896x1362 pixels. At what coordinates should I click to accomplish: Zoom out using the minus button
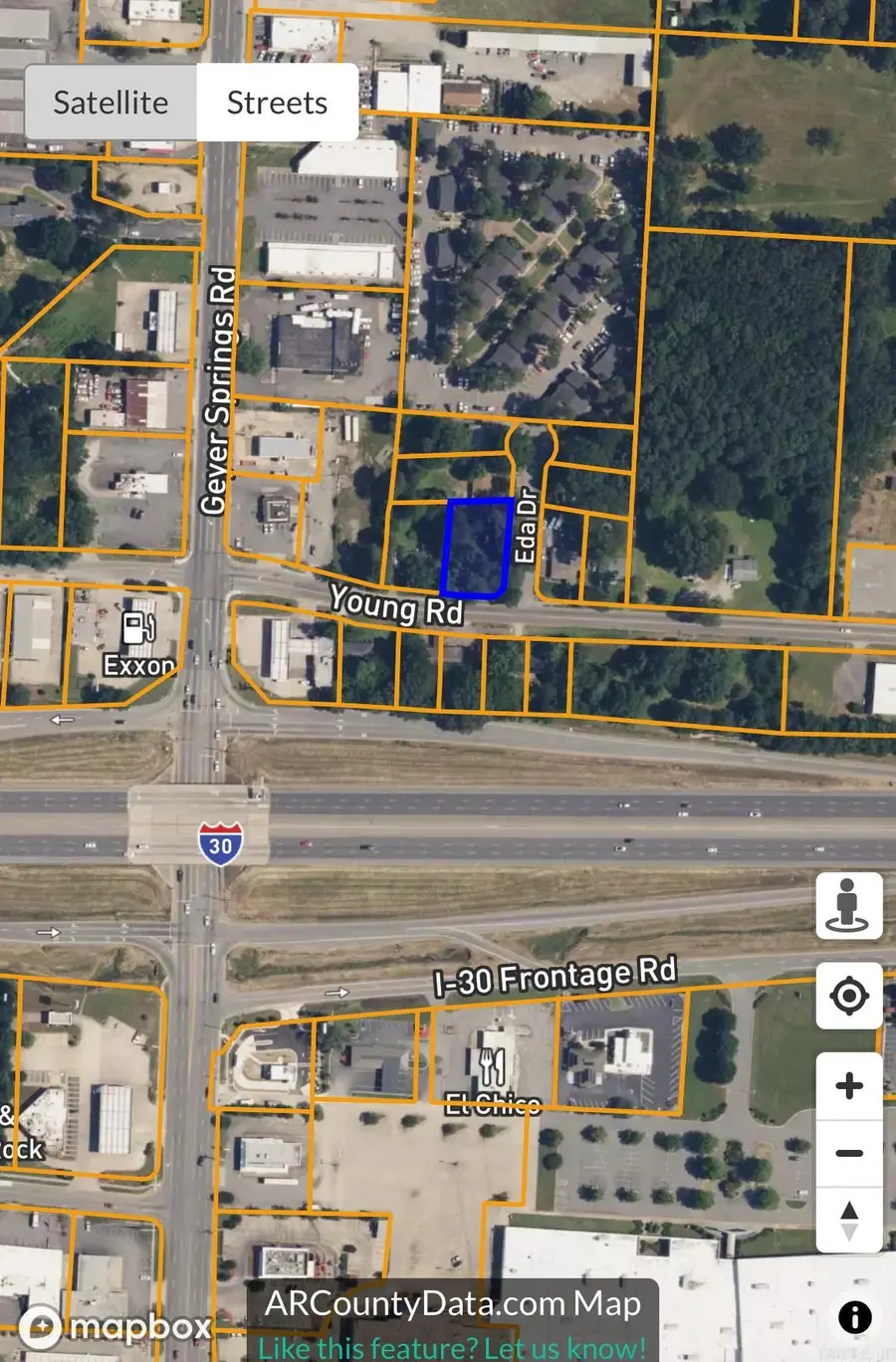coord(849,1152)
